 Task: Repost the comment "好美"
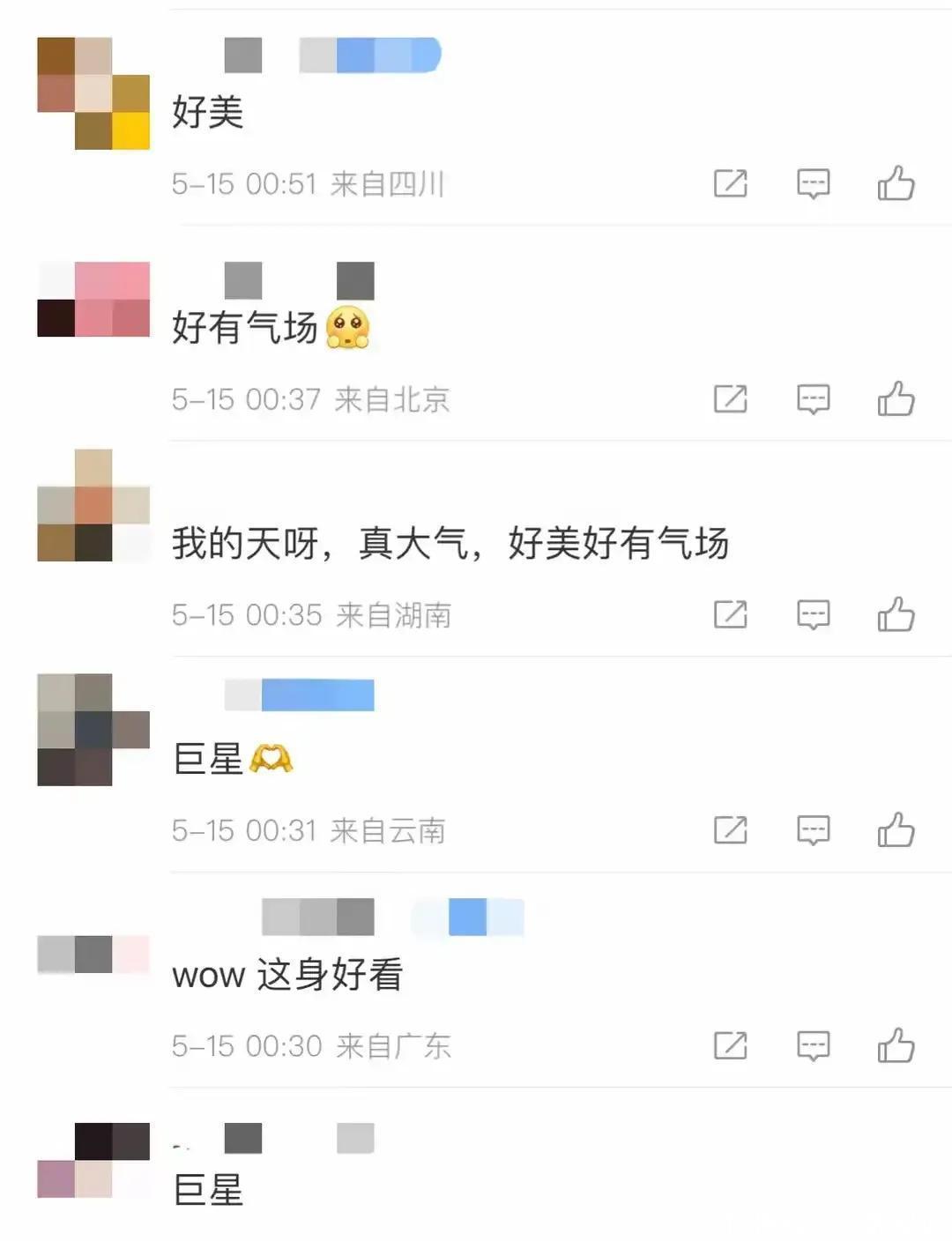coord(730,183)
